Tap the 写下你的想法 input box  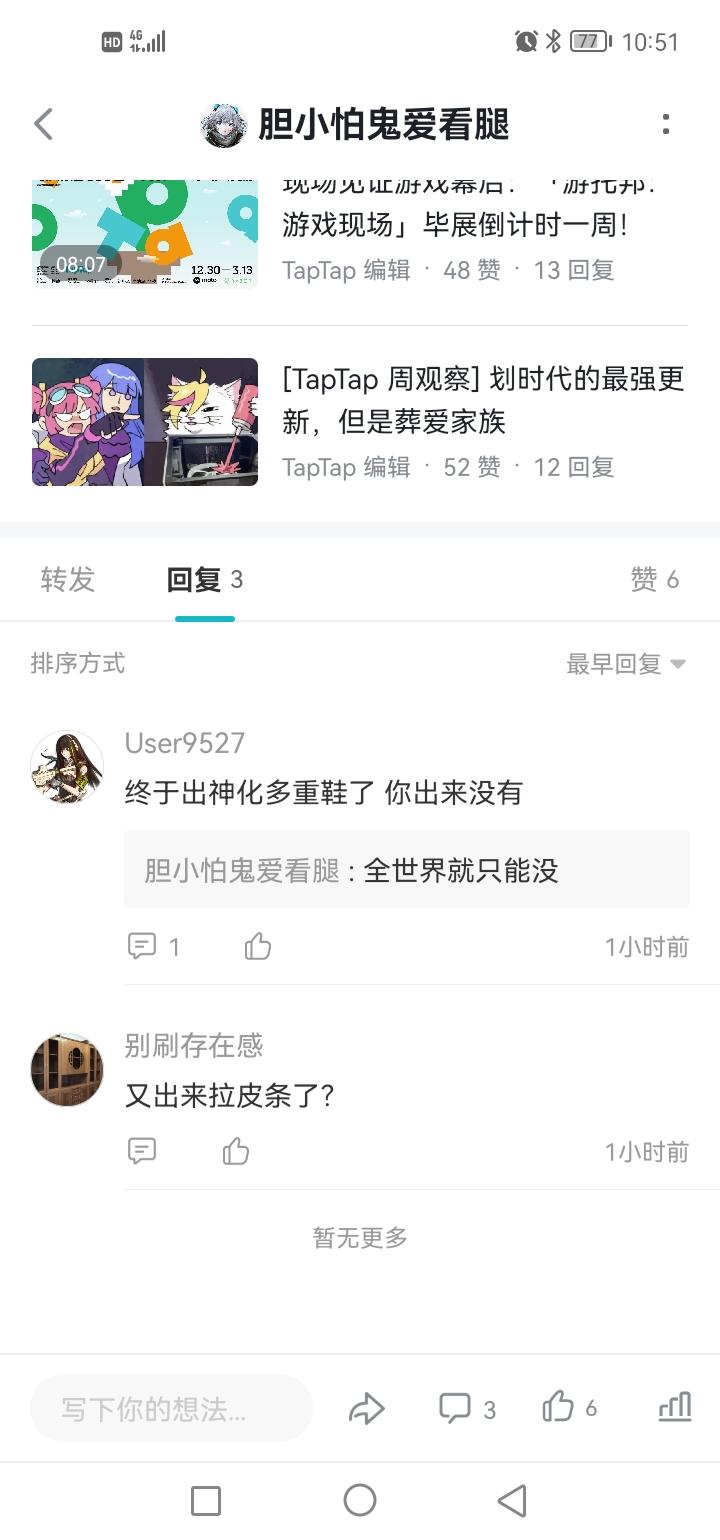pyautogui.click(x=171, y=1409)
